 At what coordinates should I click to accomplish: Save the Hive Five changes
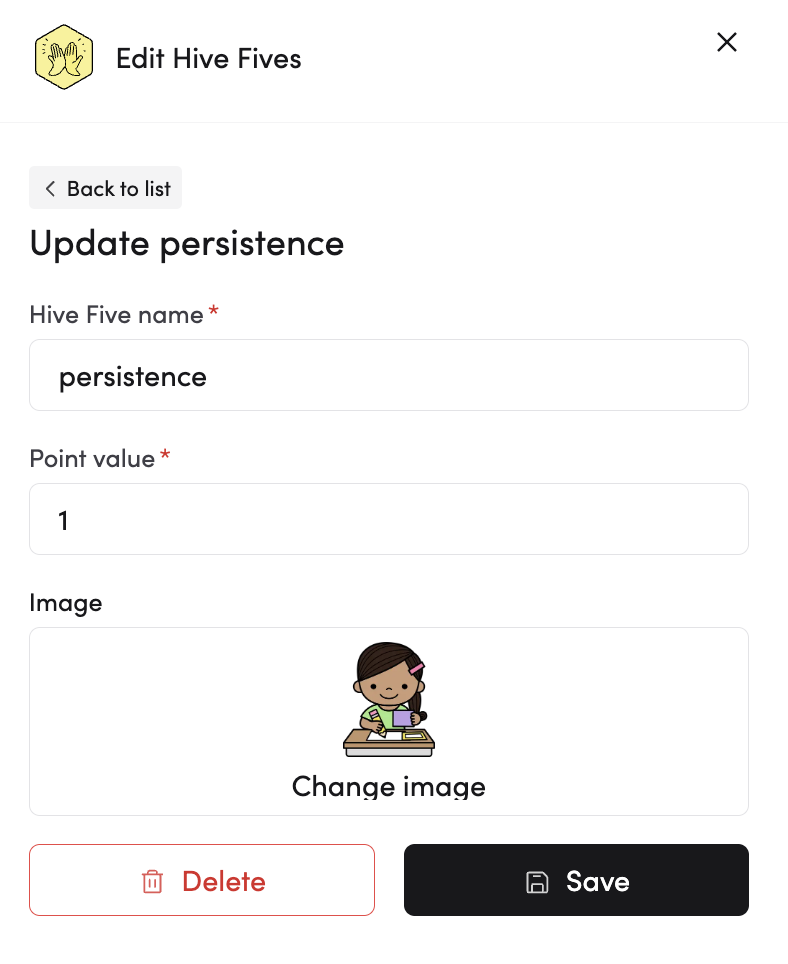(x=576, y=881)
